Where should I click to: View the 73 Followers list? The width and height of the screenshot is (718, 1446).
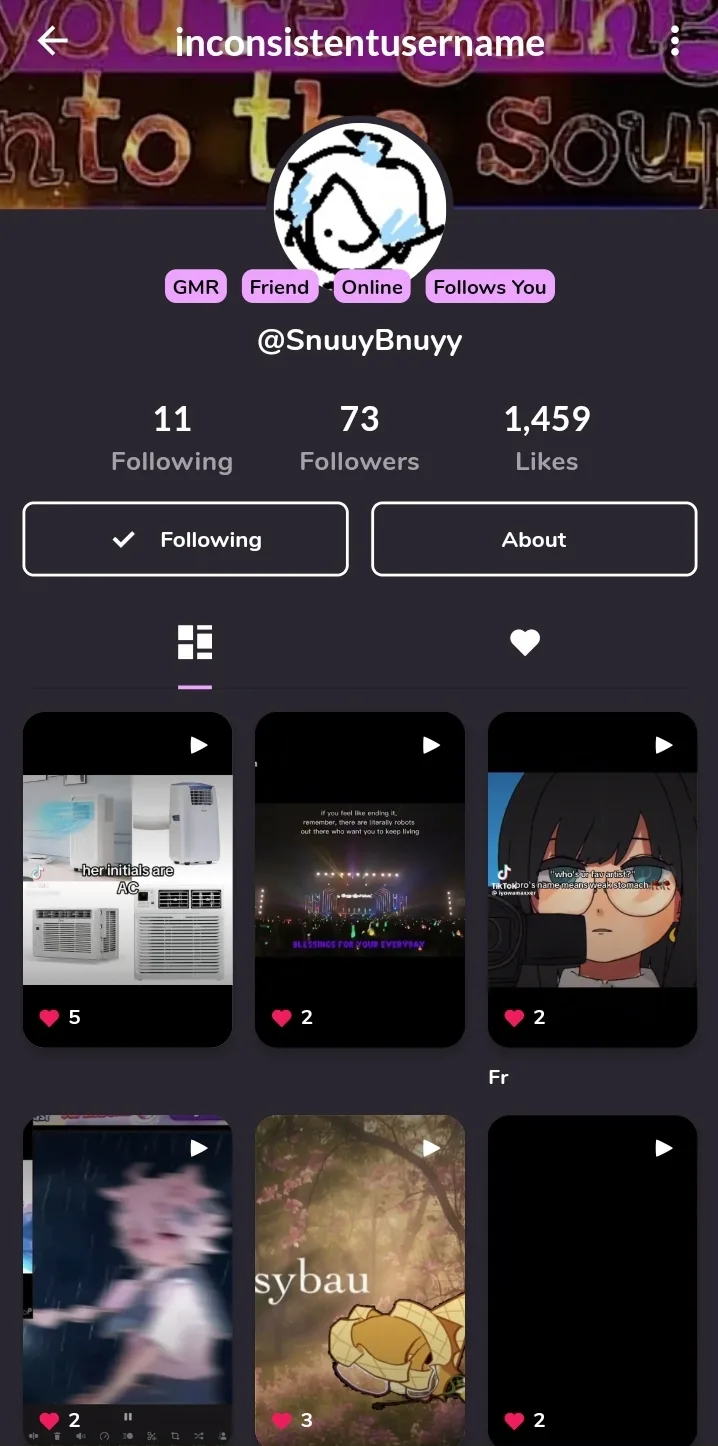click(359, 438)
